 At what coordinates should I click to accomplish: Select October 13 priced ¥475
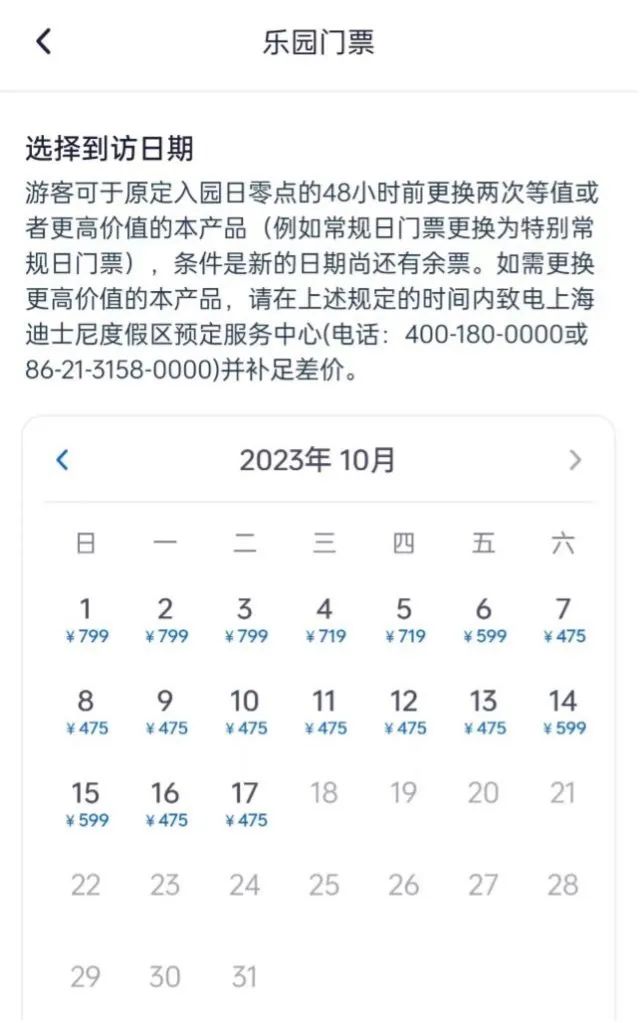coord(484,711)
